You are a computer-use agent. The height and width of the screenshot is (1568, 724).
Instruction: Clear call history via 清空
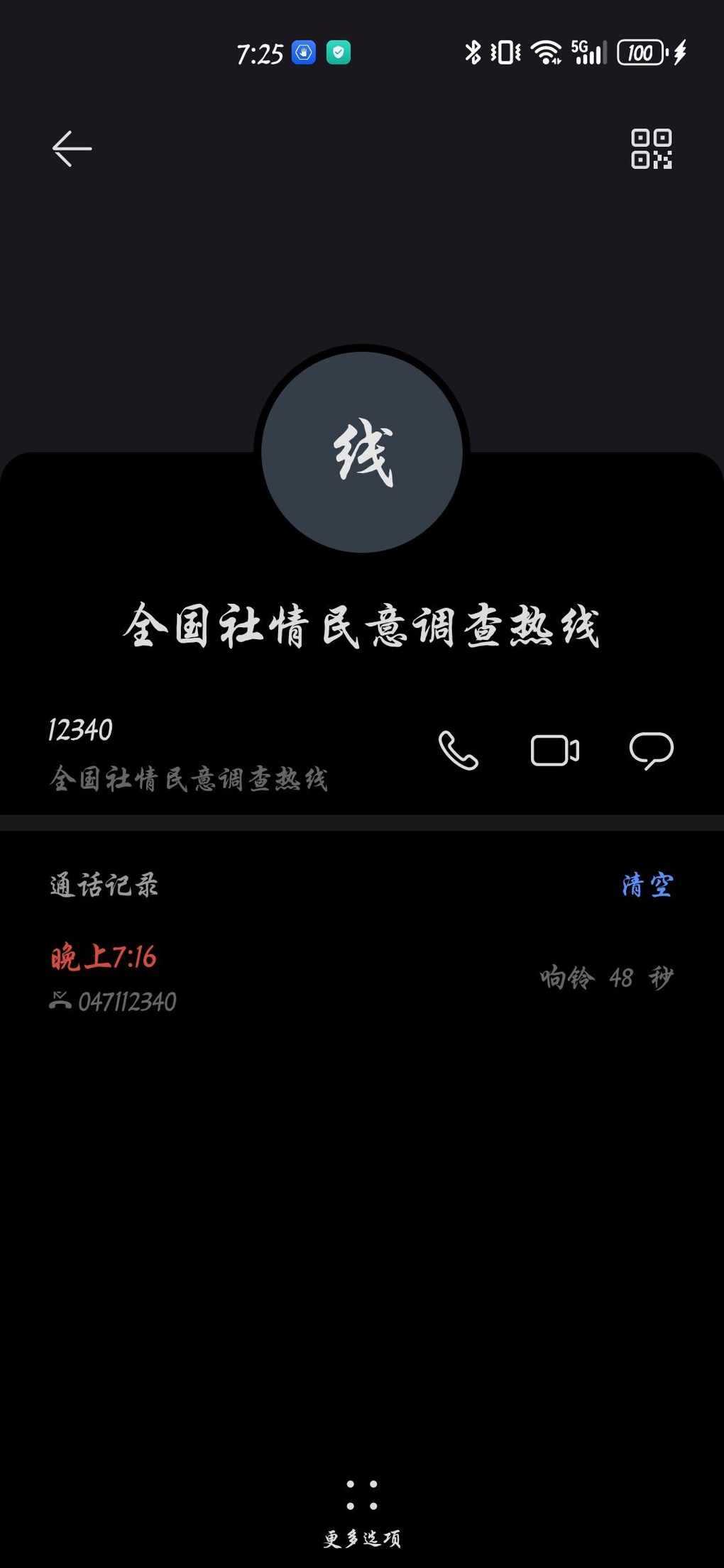click(647, 885)
